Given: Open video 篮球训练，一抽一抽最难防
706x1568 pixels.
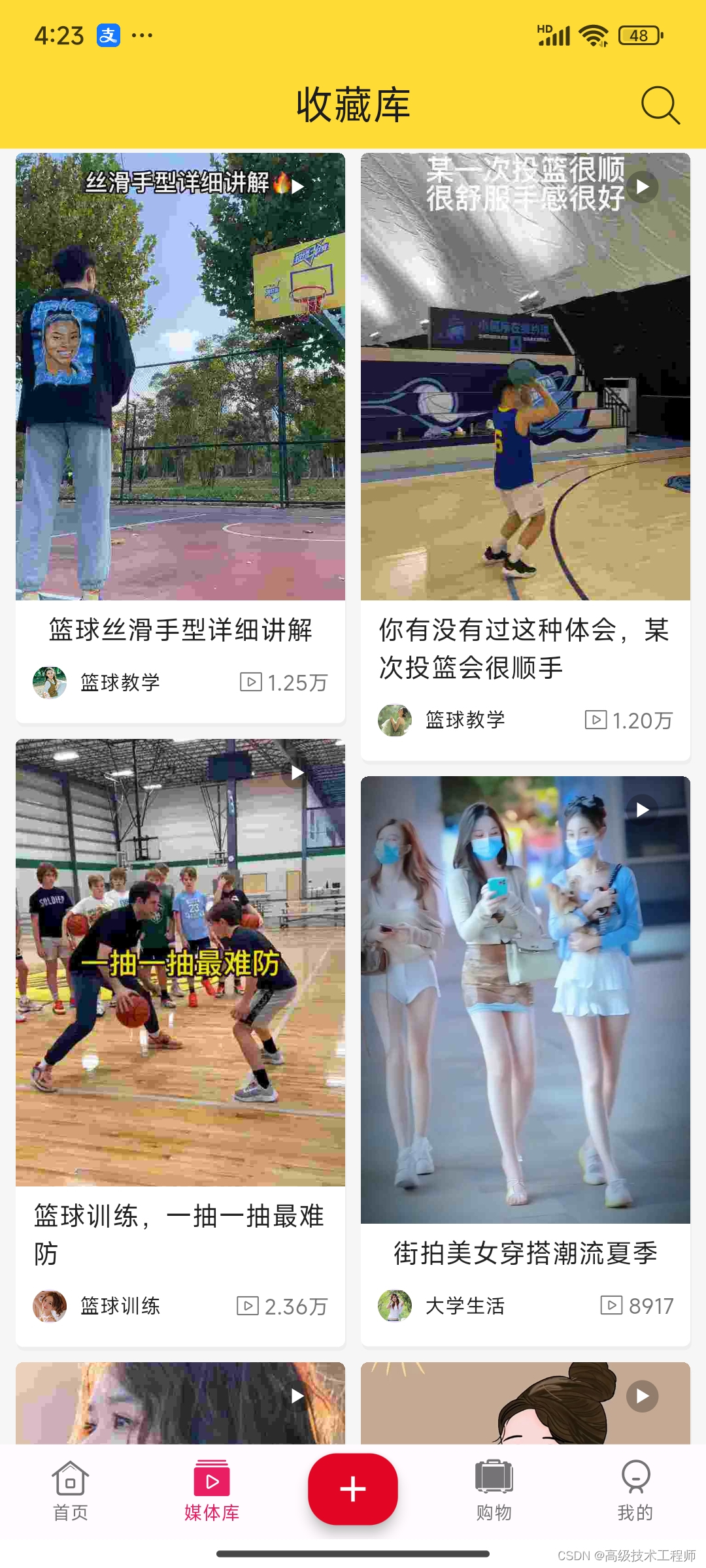Looking at the screenshot, I should pos(180,962).
